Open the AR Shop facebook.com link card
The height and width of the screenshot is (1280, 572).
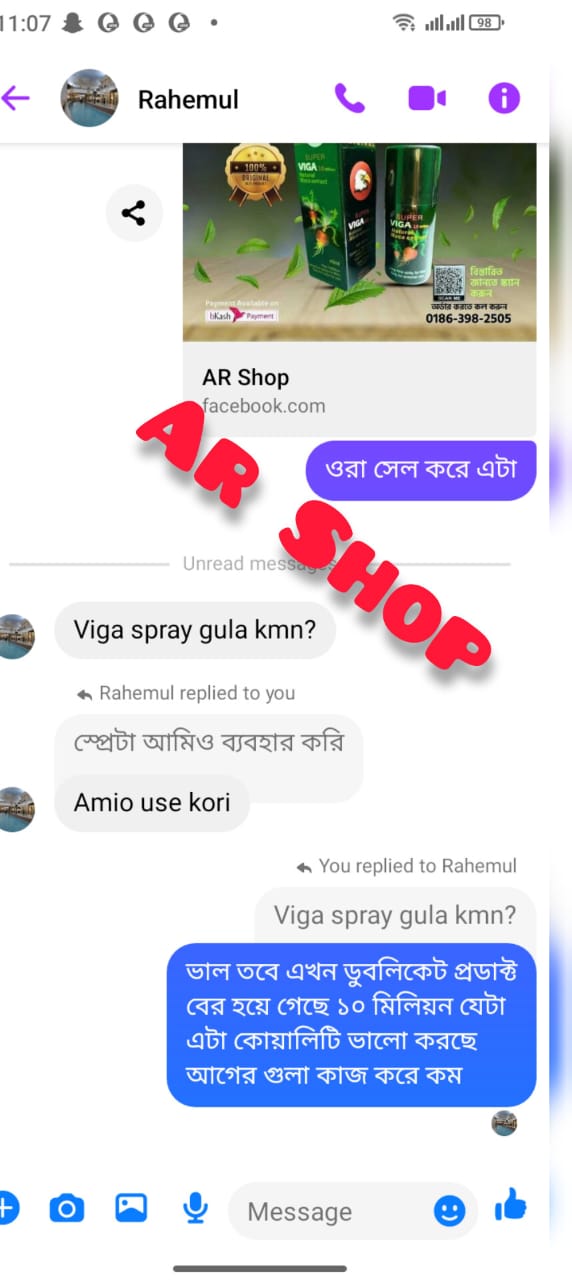(359, 289)
